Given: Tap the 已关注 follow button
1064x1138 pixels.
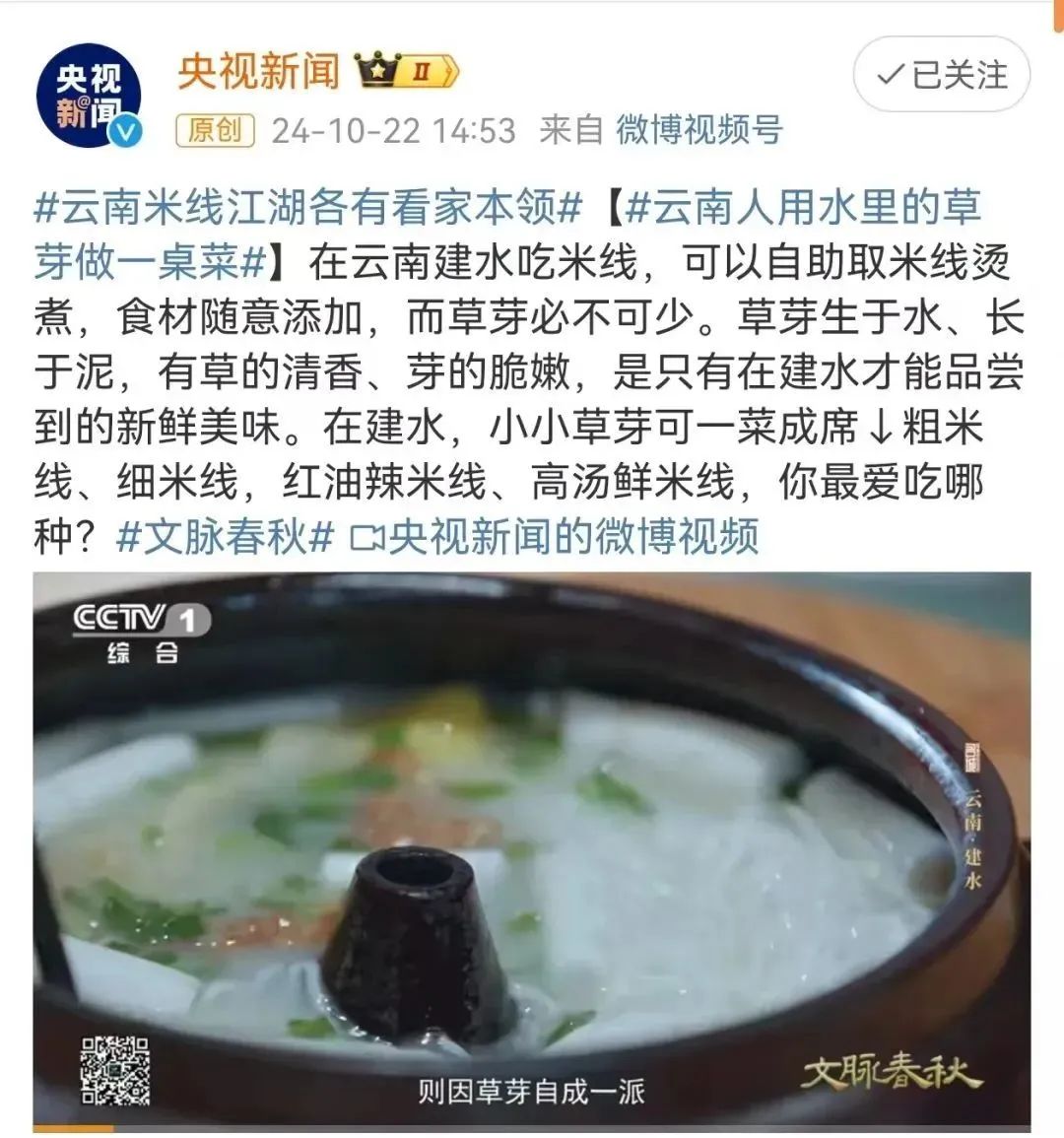Looking at the screenshot, I should click(941, 76).
